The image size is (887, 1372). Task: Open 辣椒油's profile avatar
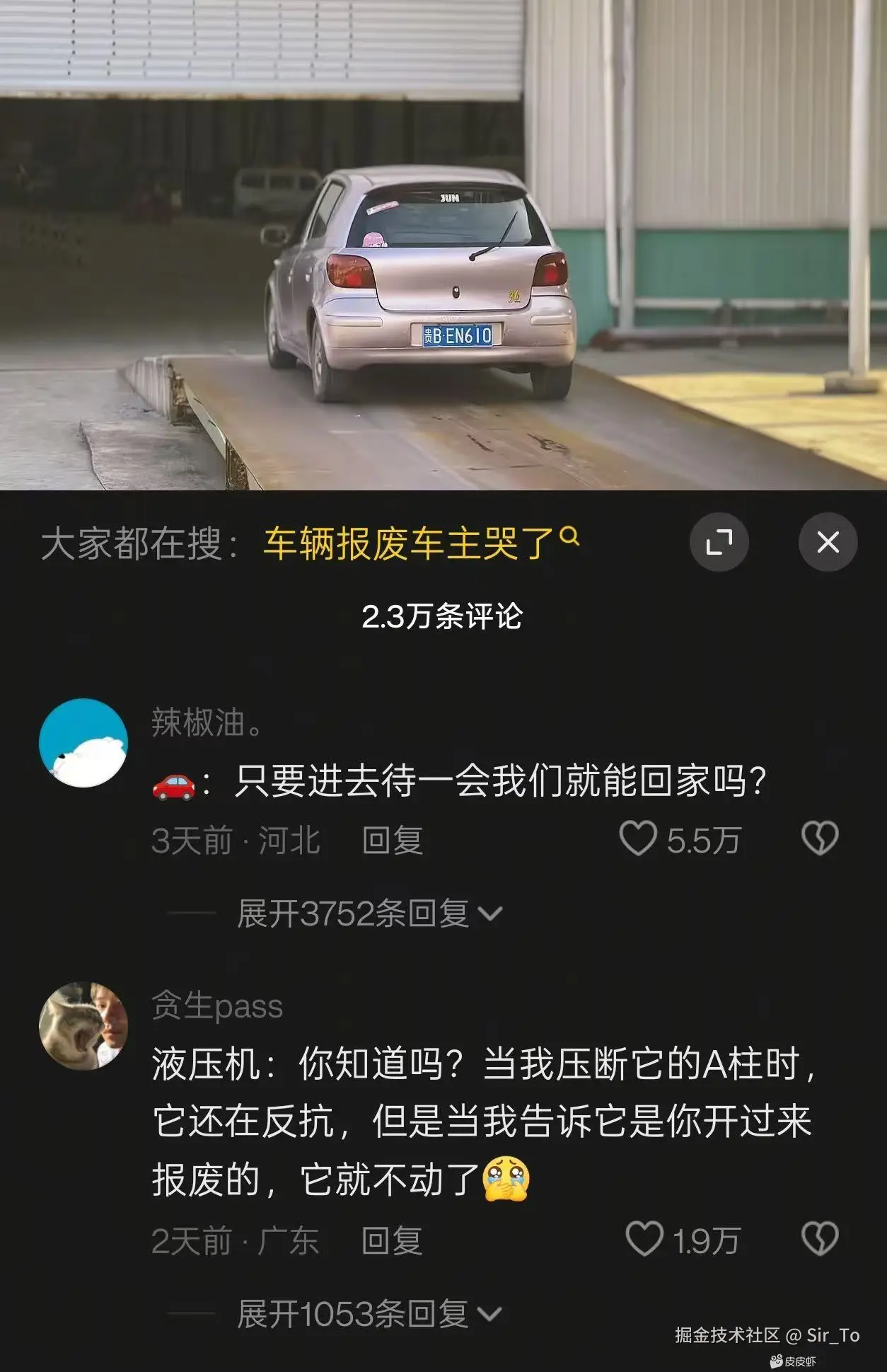[85, 744]
